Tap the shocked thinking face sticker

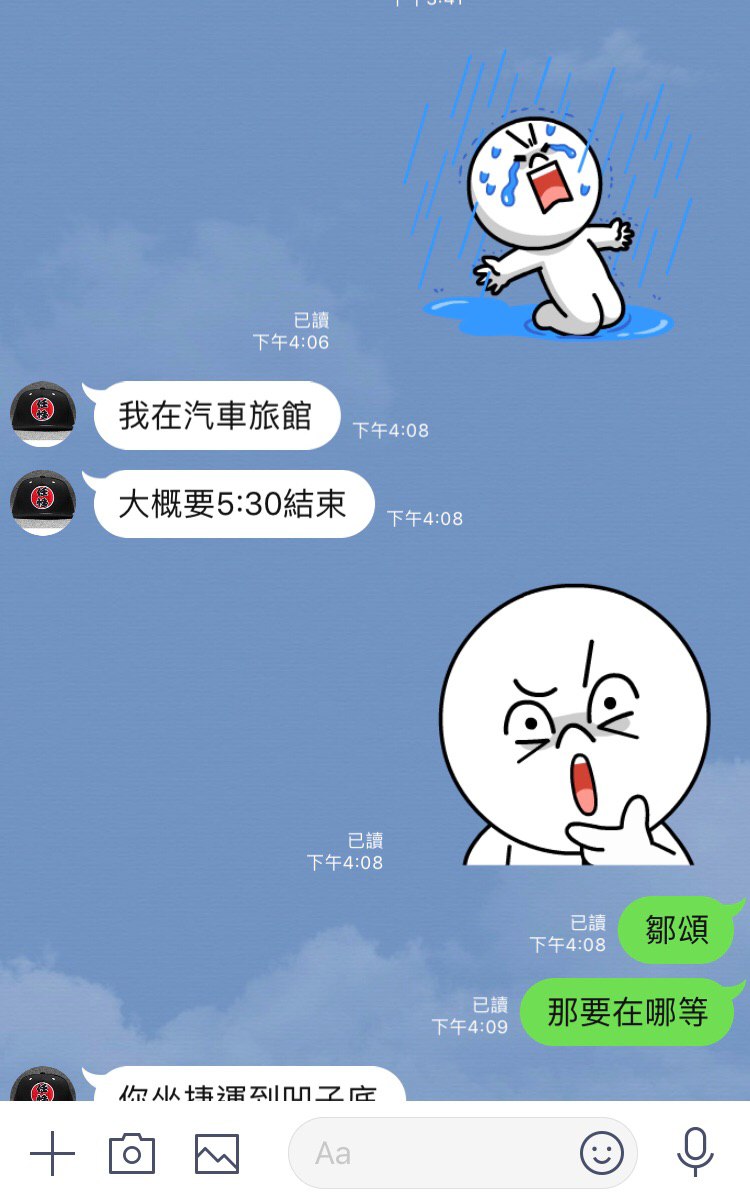[575, 725]
